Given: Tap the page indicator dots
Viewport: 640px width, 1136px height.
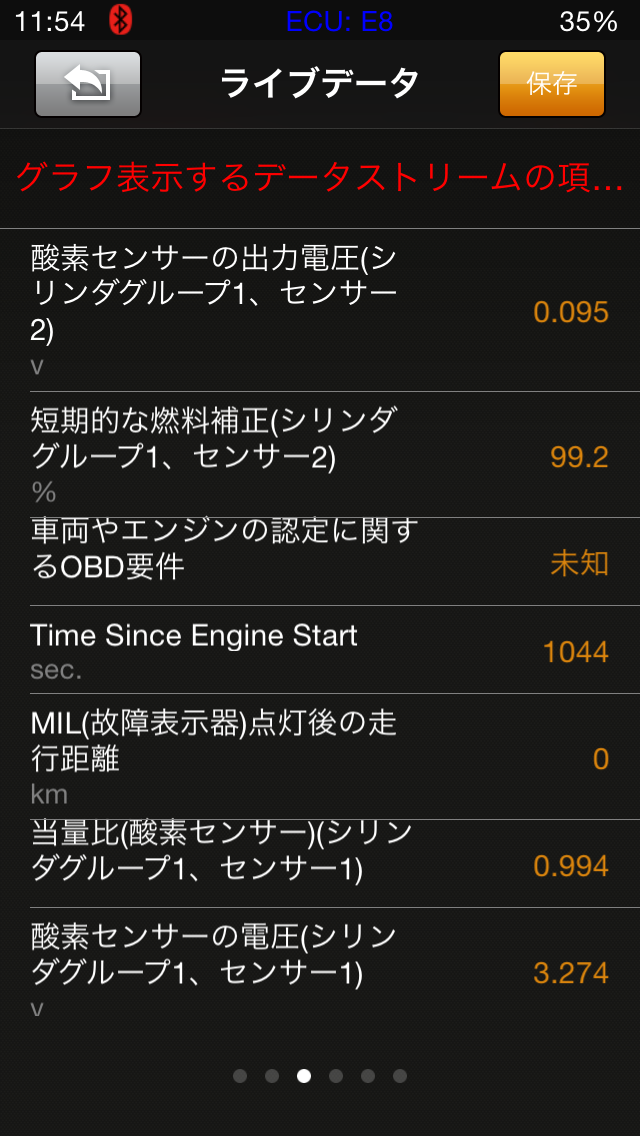Looking at the screenshot, I should 320,1076.
